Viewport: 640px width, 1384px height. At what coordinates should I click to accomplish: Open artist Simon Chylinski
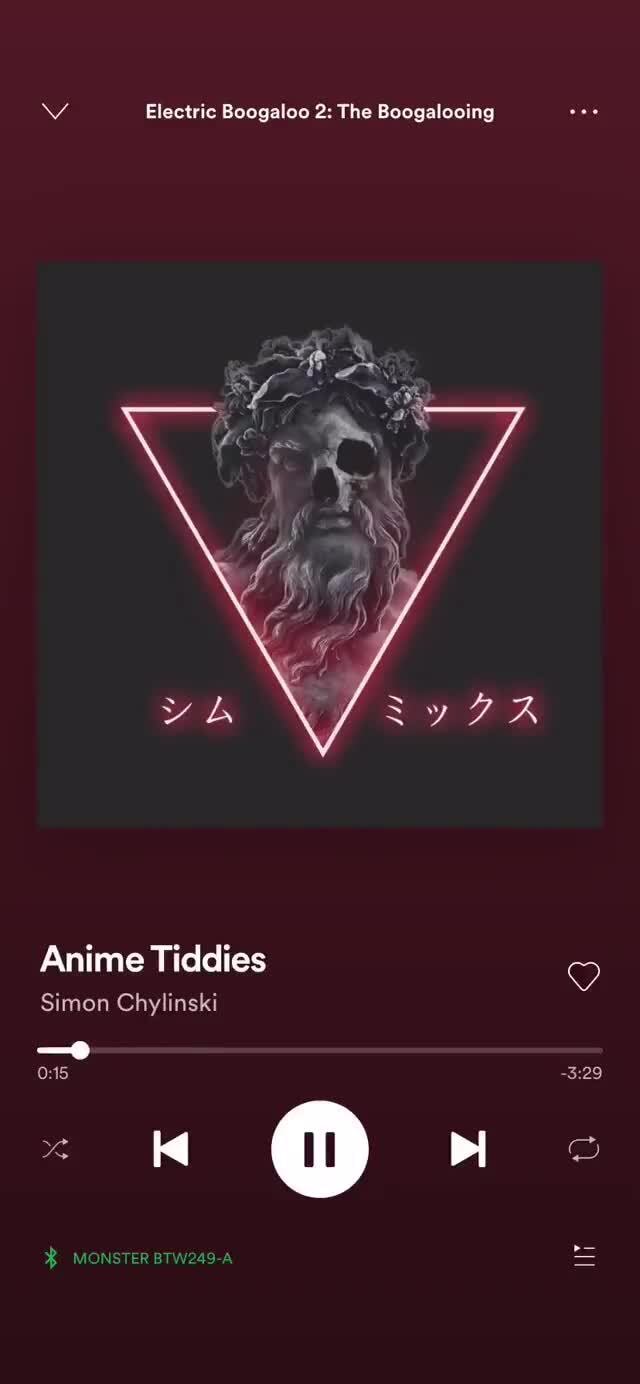(x=128, y=1002)
